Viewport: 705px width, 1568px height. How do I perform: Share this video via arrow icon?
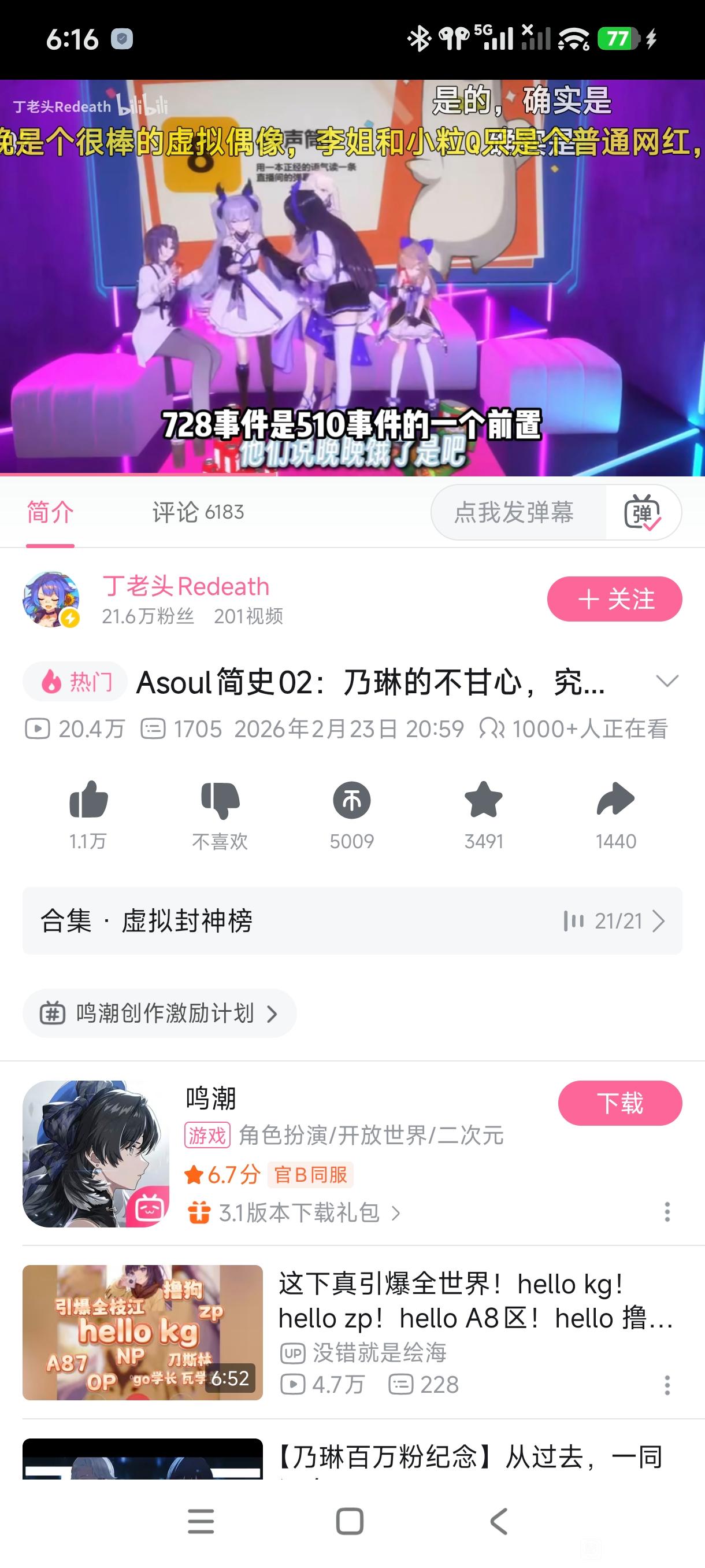tap(615, 800)
